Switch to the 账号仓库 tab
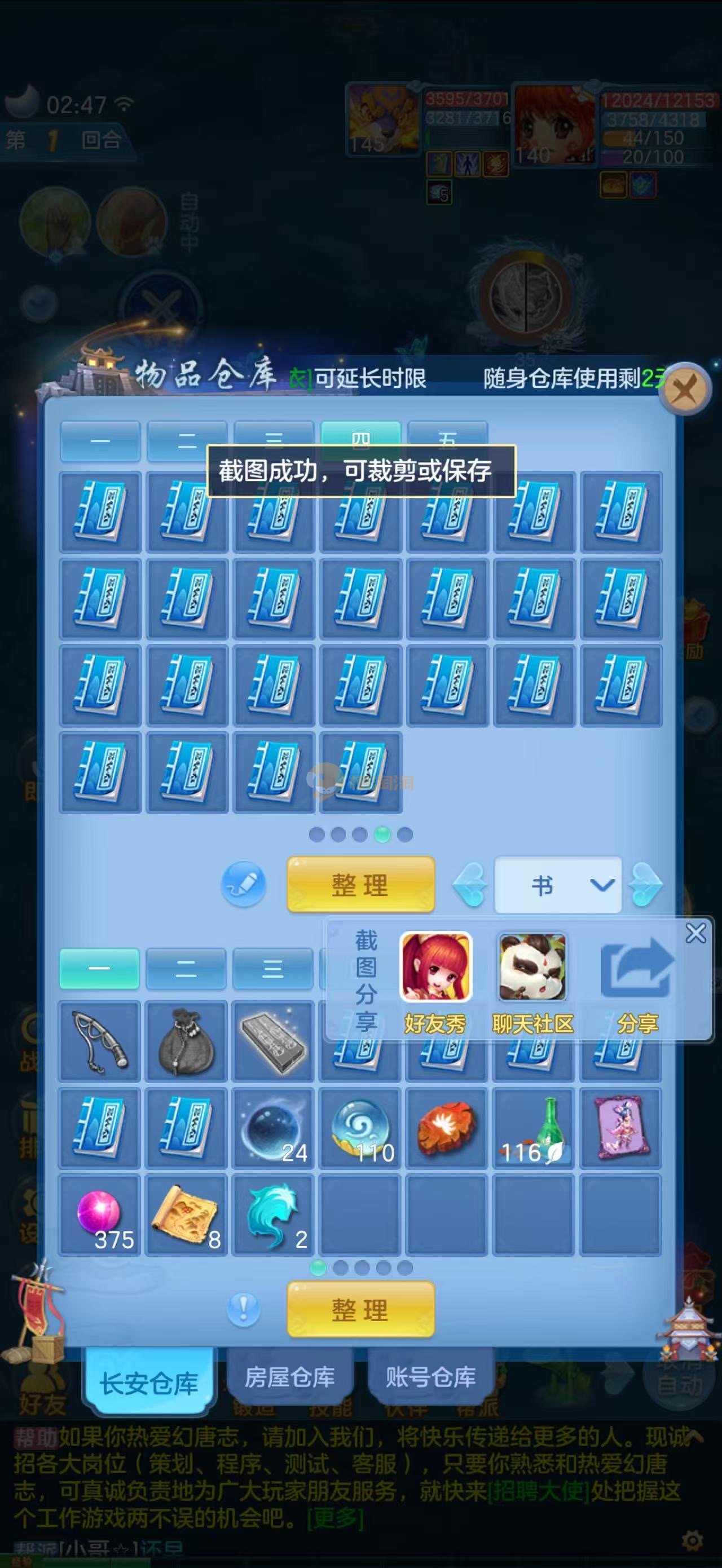 point(430,1377)
